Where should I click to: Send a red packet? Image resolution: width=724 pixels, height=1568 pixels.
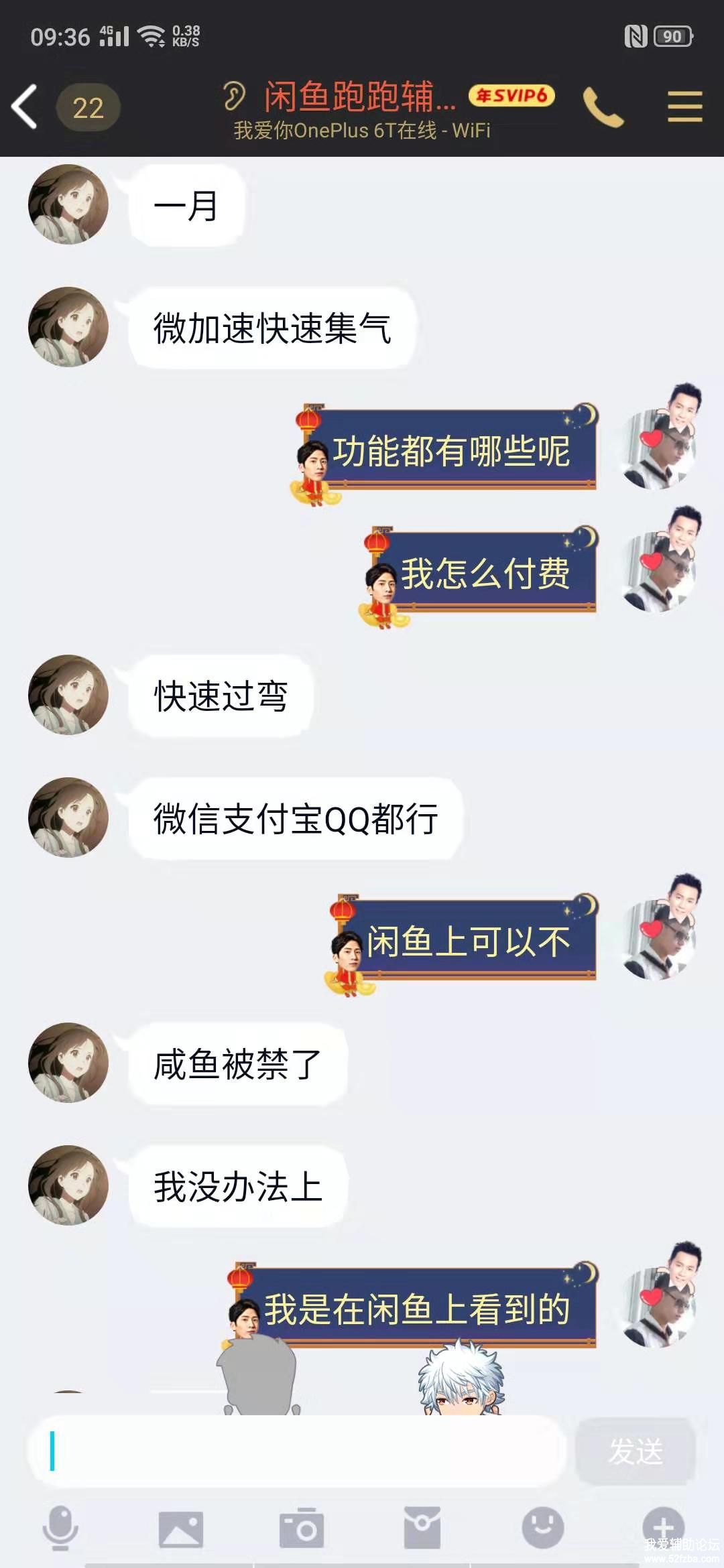(x=422, y=1528)
